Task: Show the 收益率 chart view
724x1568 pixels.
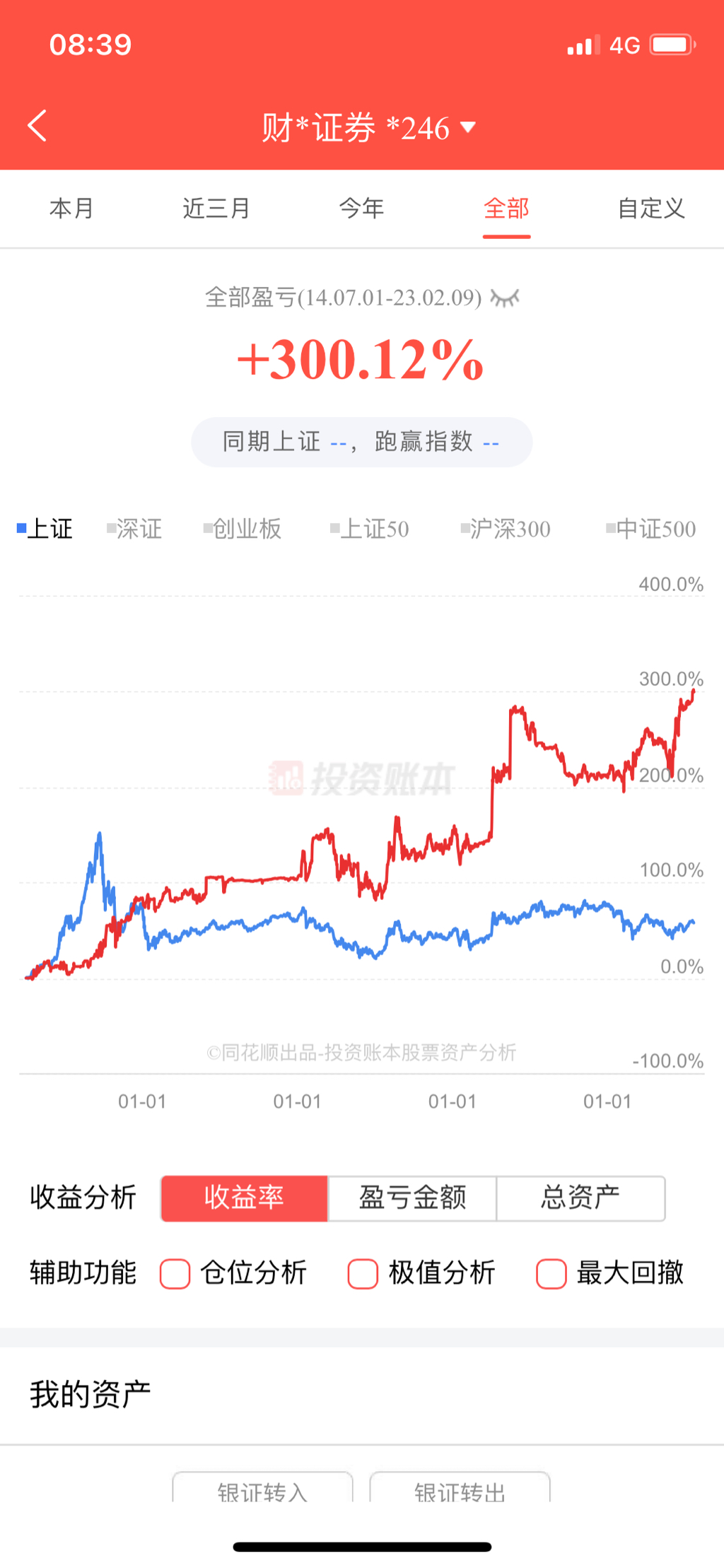Action: [x=244, y=1198]
